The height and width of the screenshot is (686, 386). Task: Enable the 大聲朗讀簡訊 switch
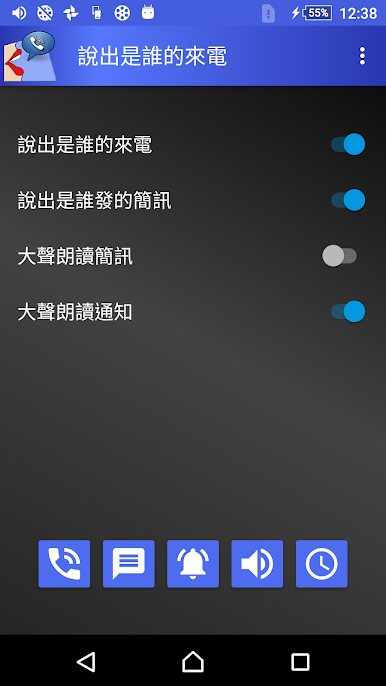coord(340,256)
